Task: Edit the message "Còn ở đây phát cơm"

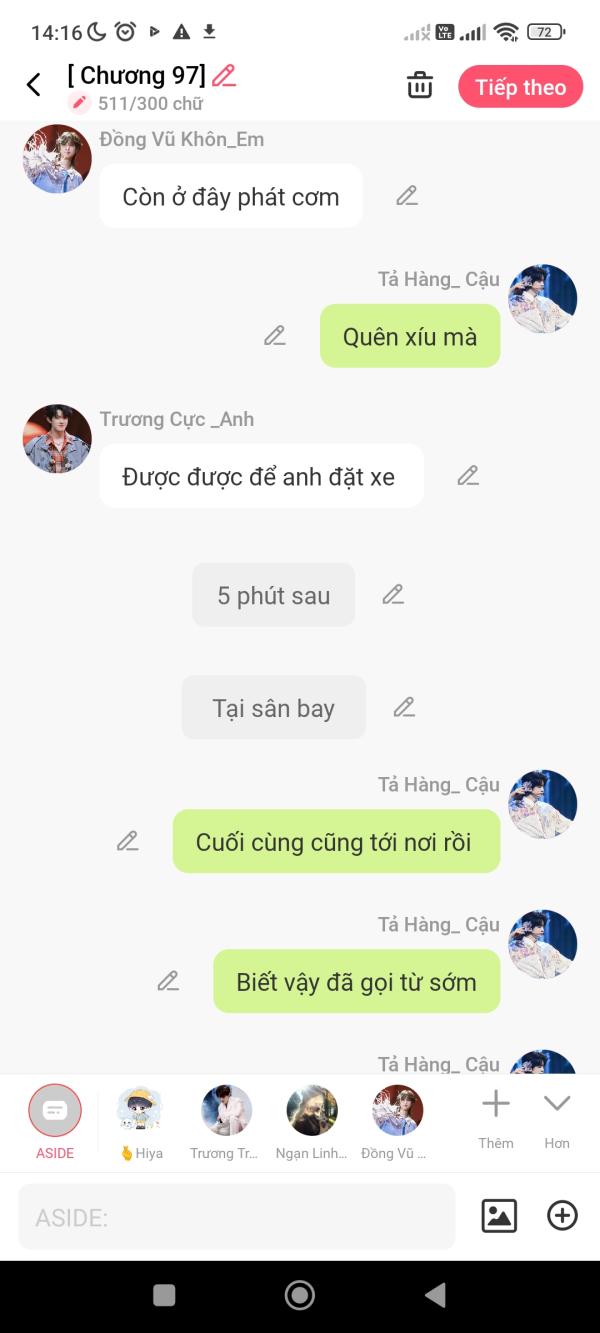Action: (x=407, y=196)
